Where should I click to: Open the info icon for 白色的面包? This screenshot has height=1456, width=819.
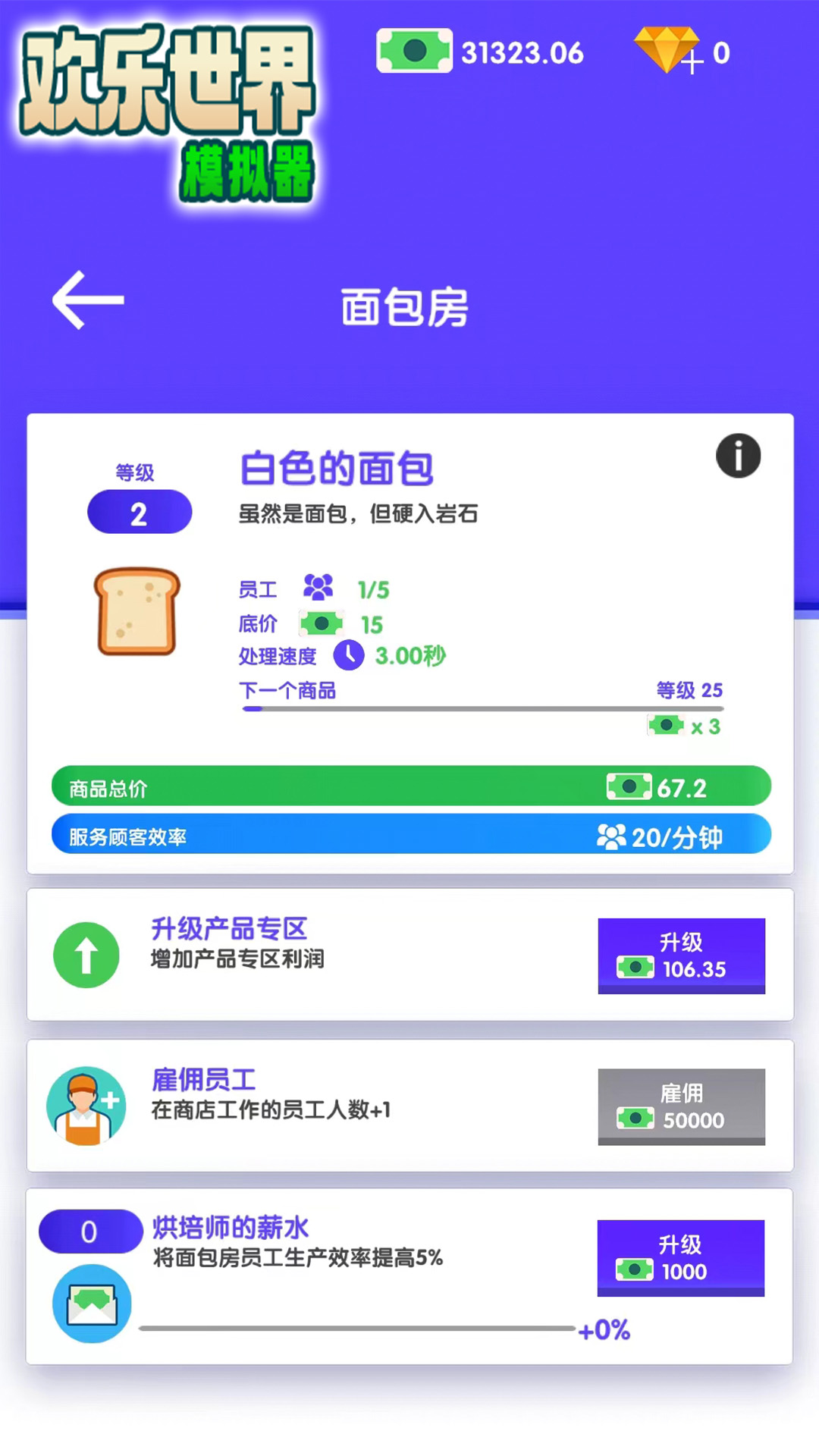tap(738, 456)
